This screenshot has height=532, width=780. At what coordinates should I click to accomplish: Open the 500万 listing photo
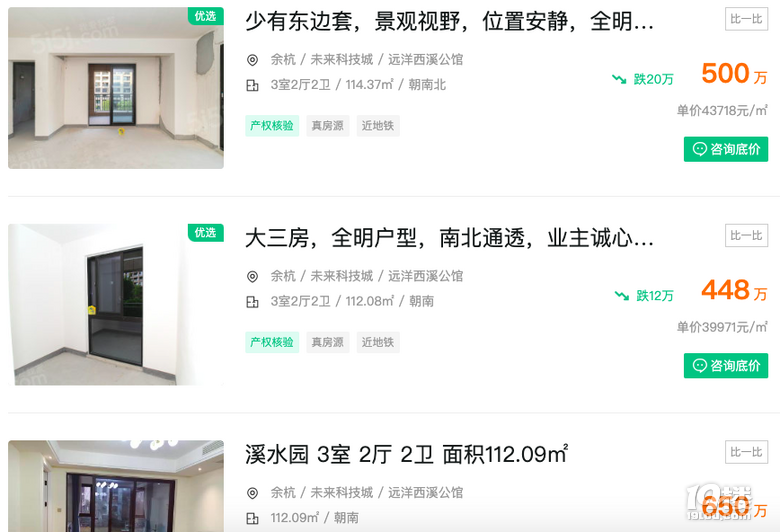tap(115, 88)
